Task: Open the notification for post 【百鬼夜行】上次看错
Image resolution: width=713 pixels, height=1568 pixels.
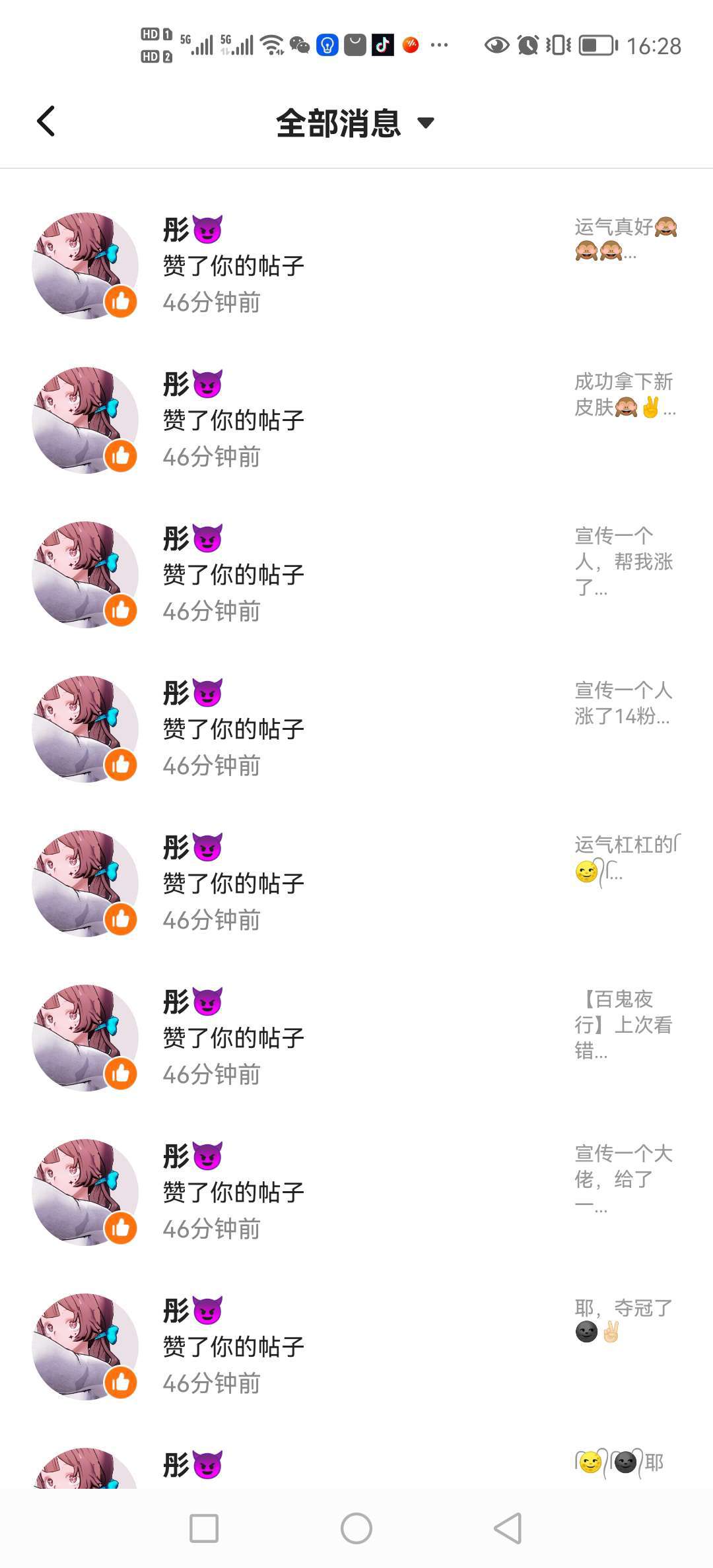Action: [x=356, y=1037]
